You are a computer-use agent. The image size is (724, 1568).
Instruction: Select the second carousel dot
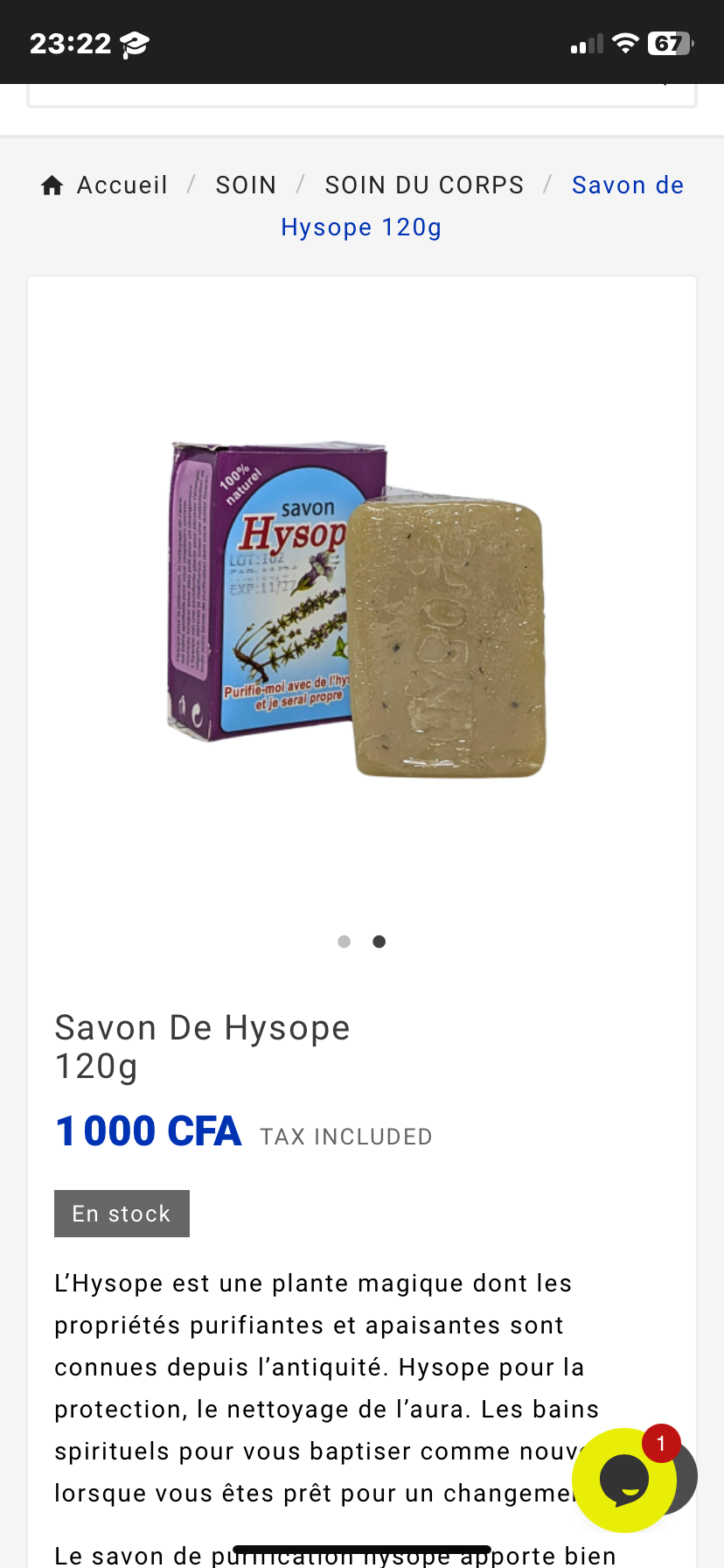point(379,941)
